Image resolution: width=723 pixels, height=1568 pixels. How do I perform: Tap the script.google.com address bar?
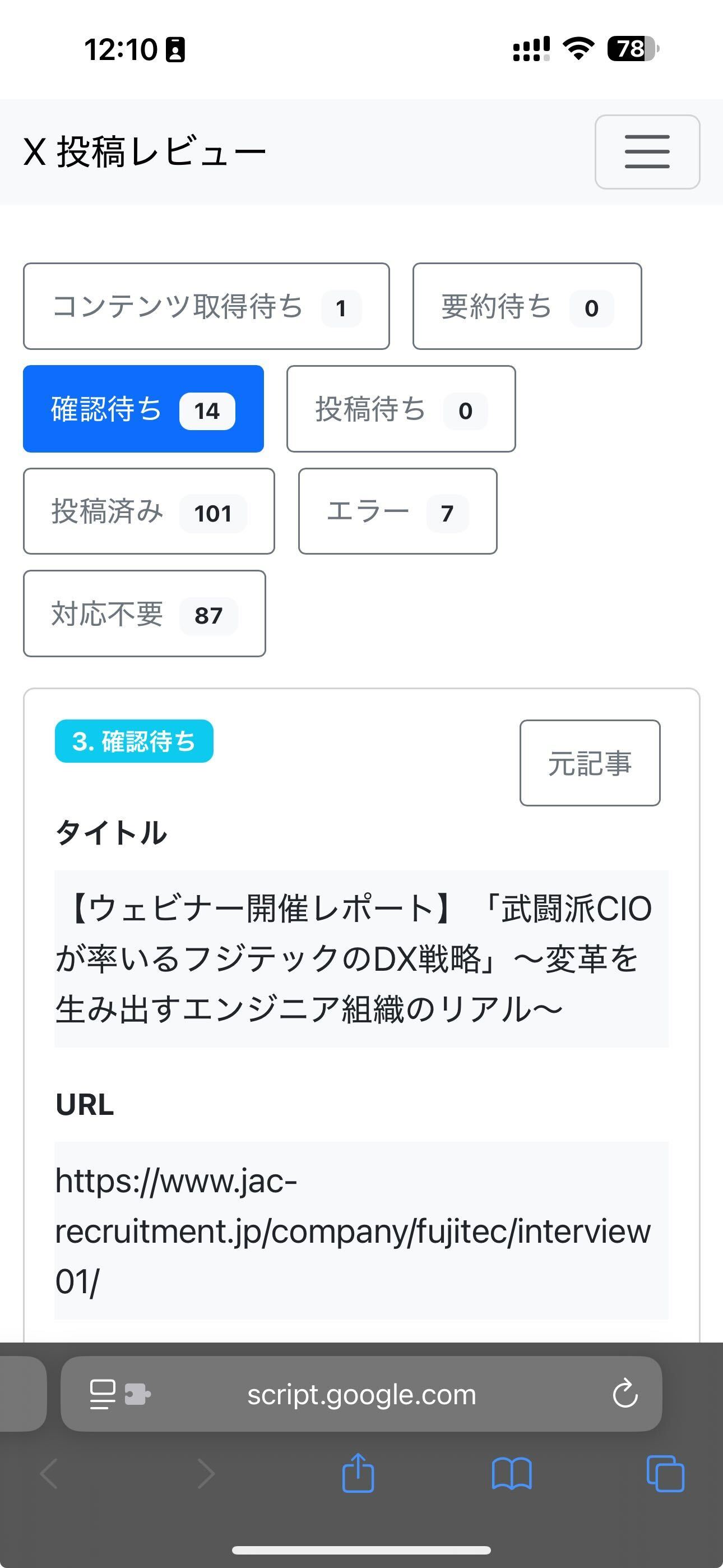tap(361, 1393)
